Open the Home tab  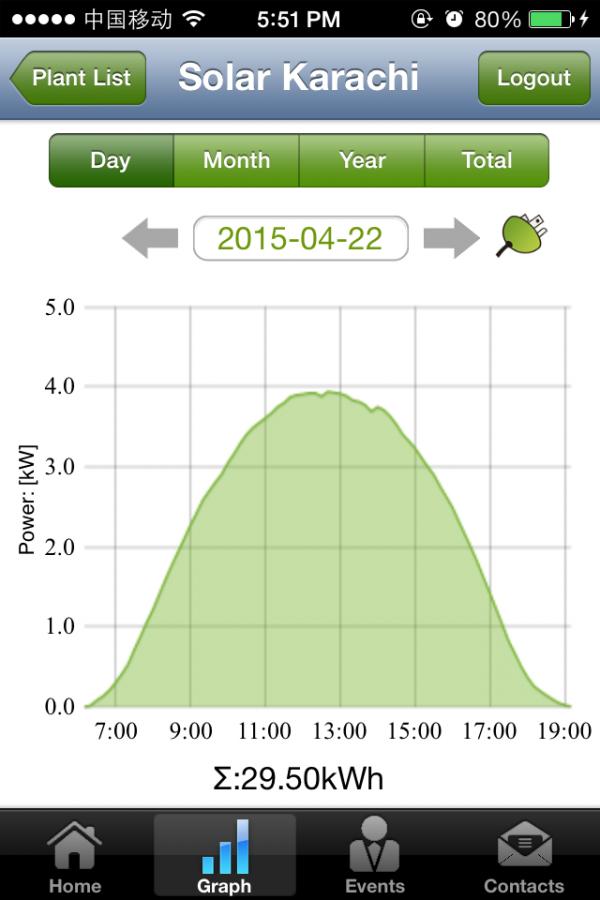pyautogui.click(x=75, y=856)
